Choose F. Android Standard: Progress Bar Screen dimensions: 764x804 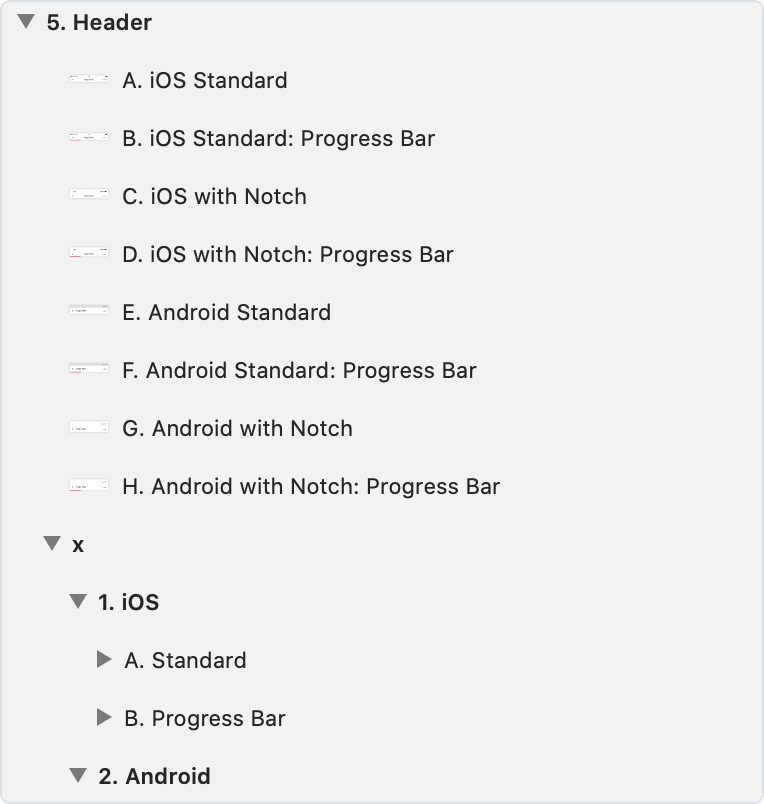(299, 370)
